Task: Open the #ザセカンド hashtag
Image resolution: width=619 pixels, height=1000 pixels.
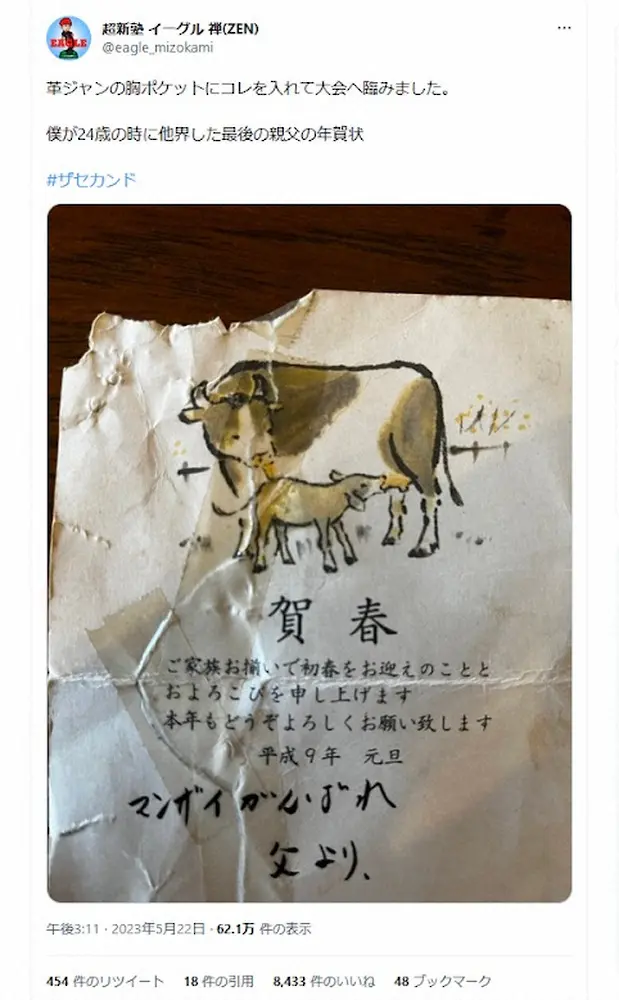Action: [91, 180]
